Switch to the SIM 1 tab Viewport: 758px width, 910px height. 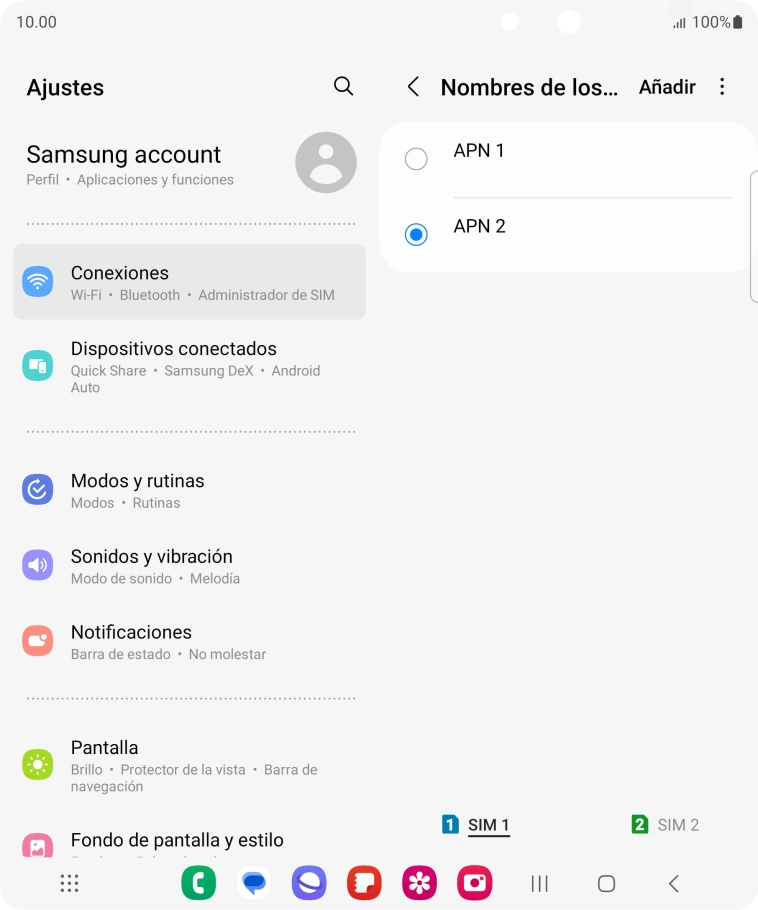[471, 824]
